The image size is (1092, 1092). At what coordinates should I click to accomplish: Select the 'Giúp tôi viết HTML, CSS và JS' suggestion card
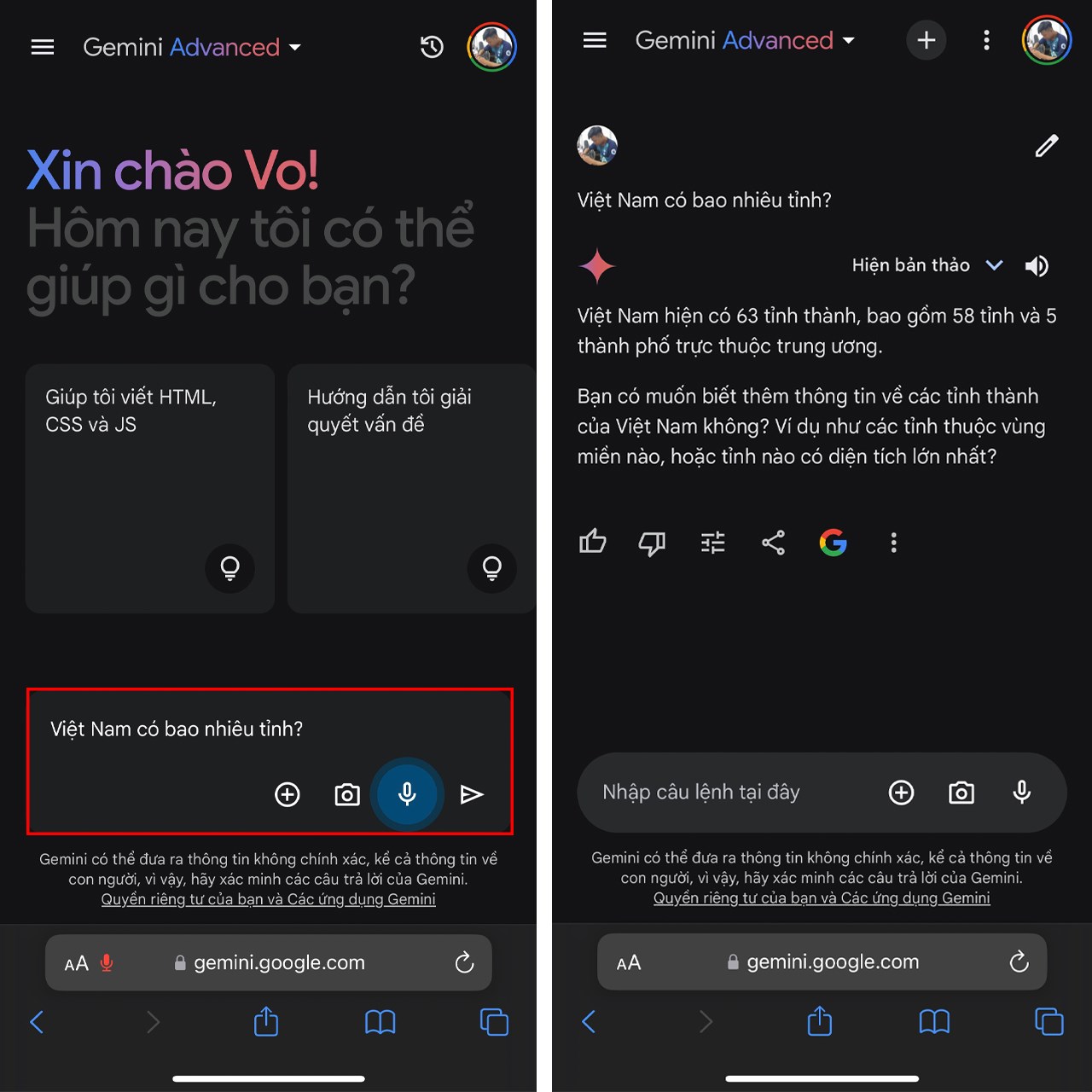tap(150, 488)
